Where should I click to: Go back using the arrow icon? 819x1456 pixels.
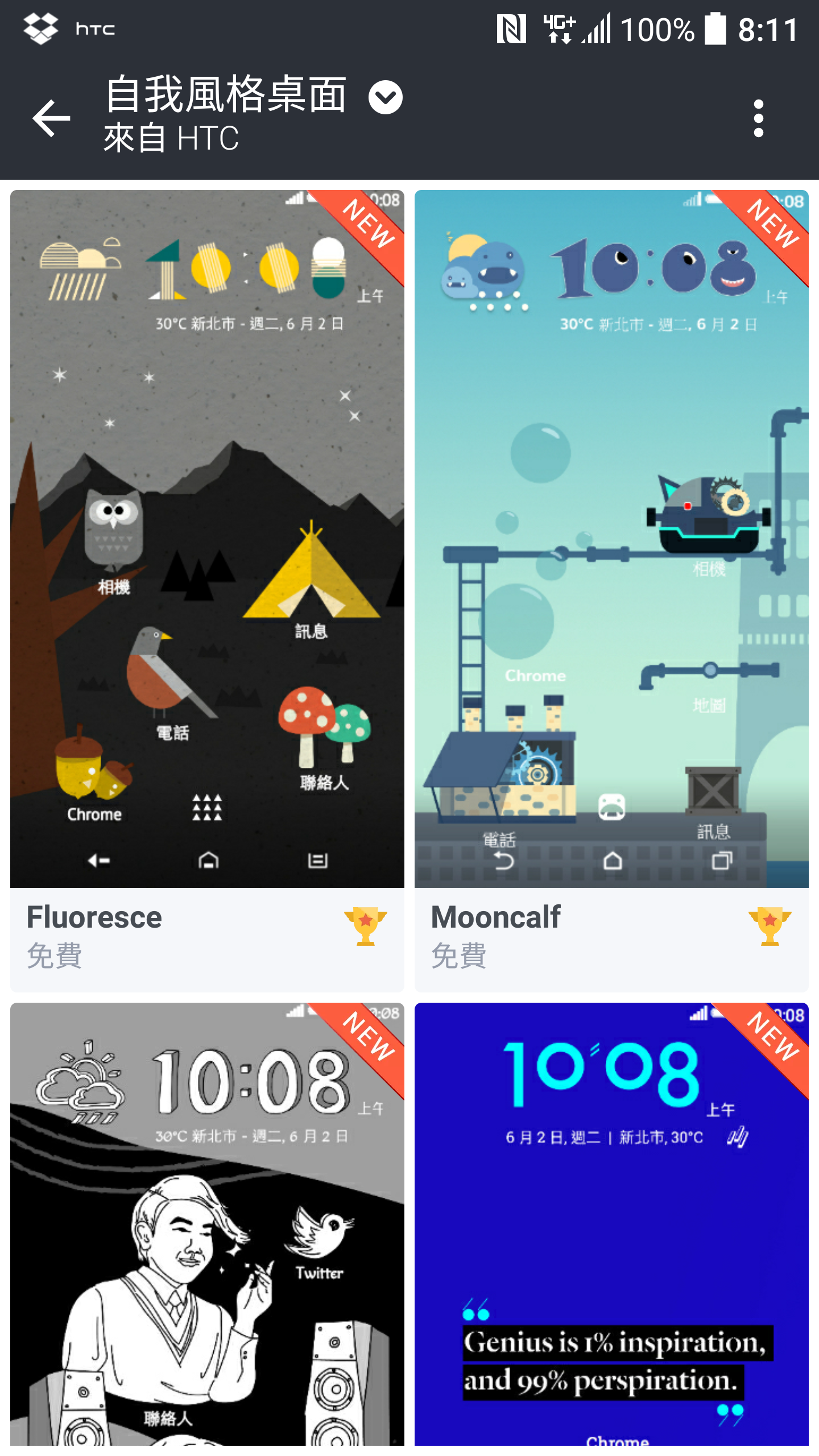(x=51, y=118)
